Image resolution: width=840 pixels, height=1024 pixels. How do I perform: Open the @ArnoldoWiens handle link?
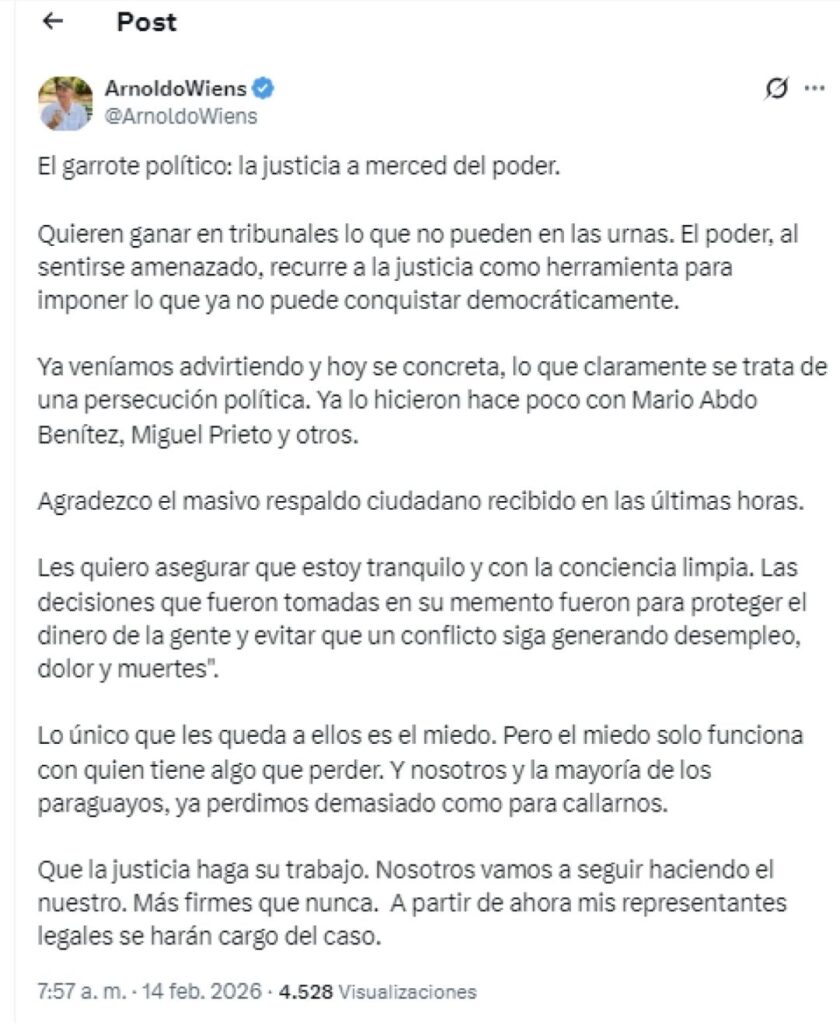tap(181, 116)
